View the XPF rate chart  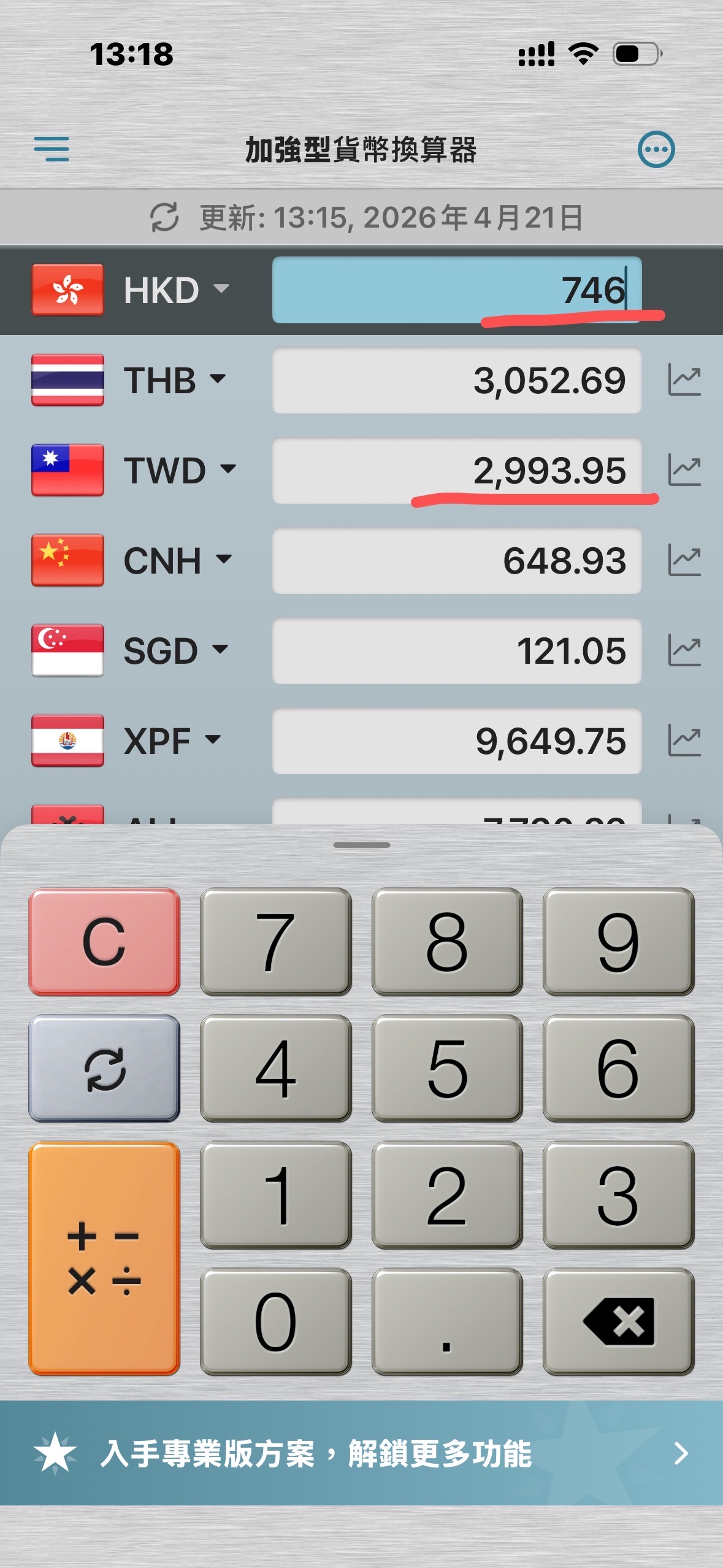click(x=684, y=741)
